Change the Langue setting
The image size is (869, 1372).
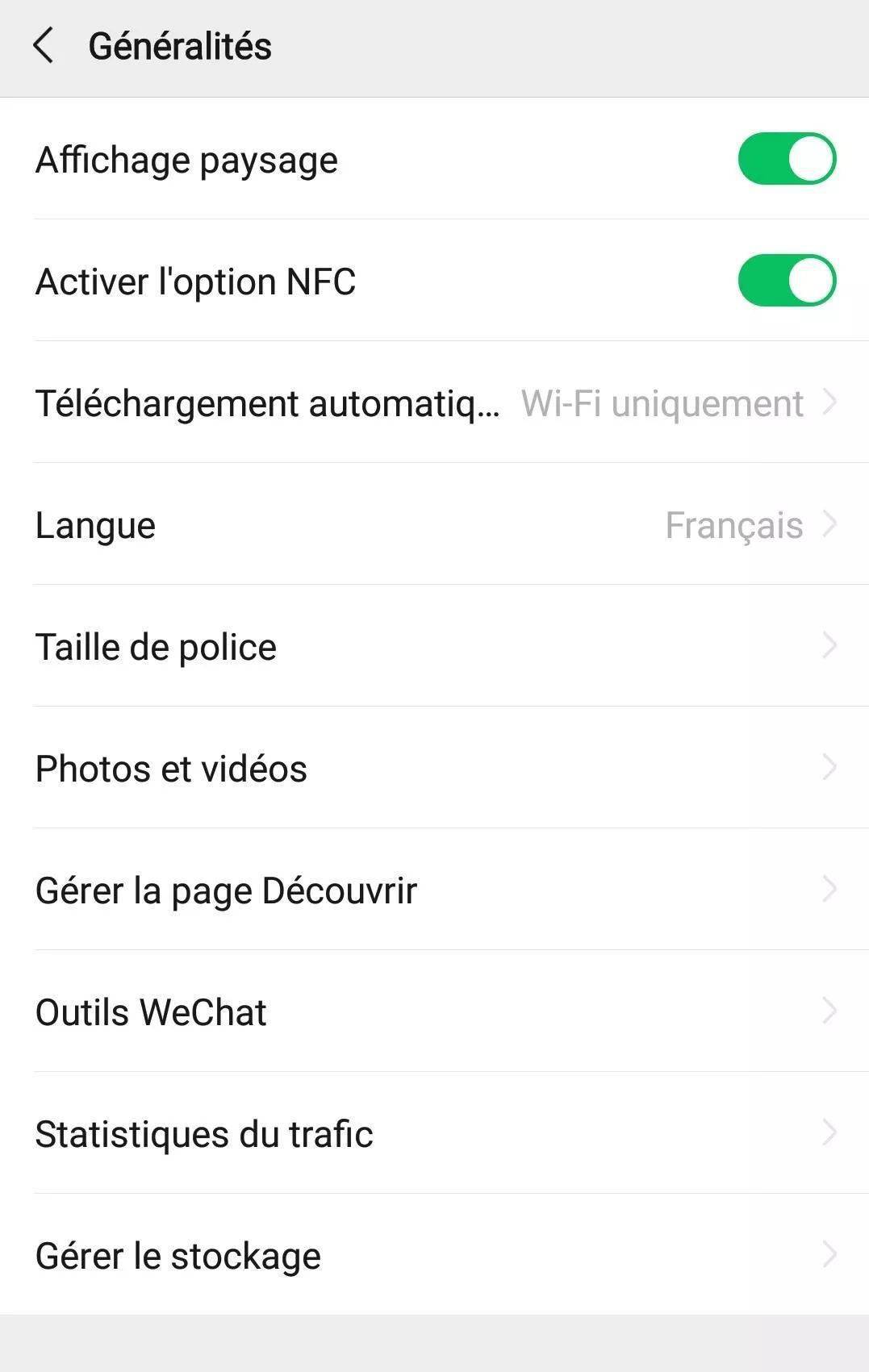[x=434, y=525]
